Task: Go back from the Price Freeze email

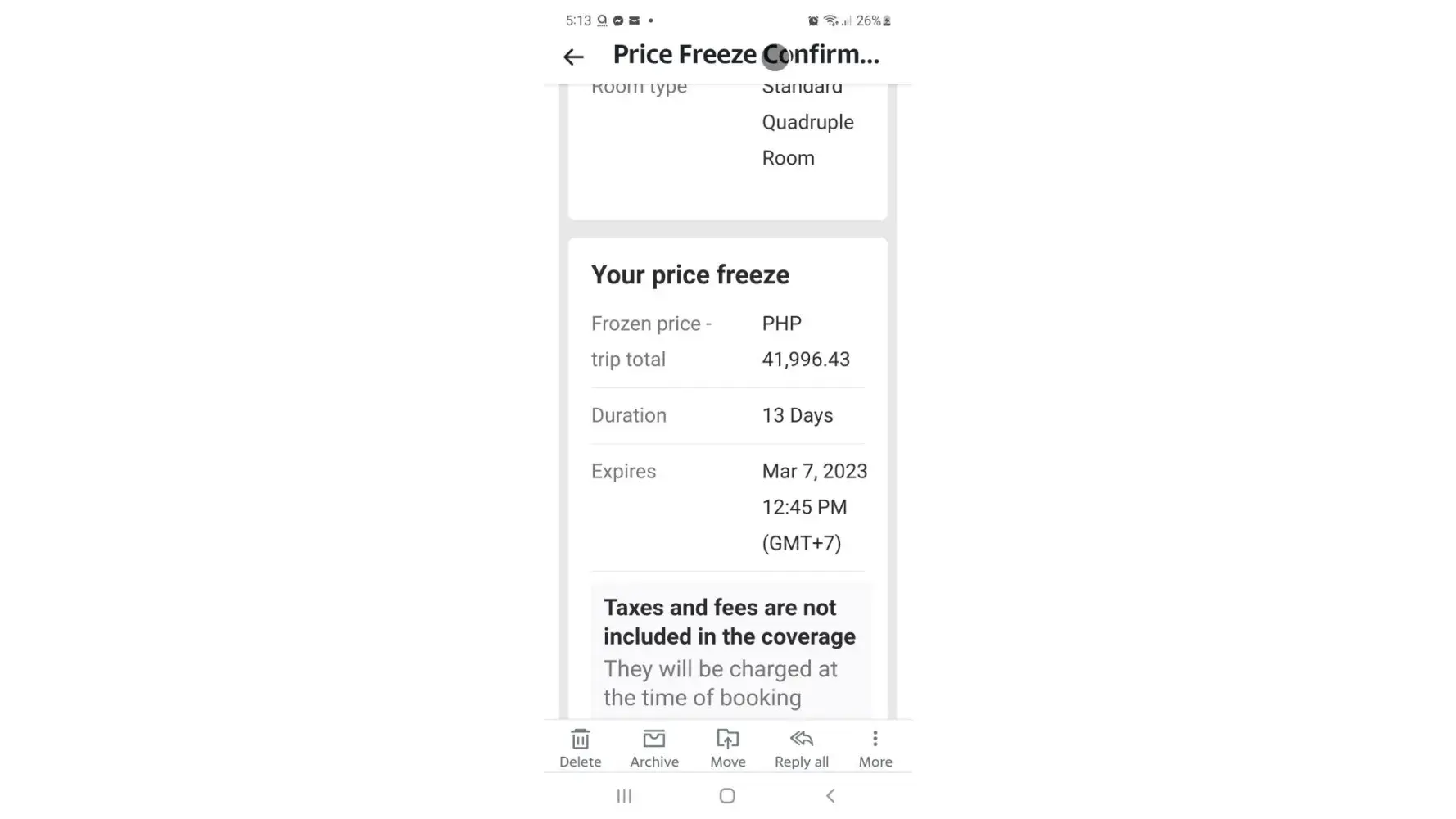Action: point(573,57)
